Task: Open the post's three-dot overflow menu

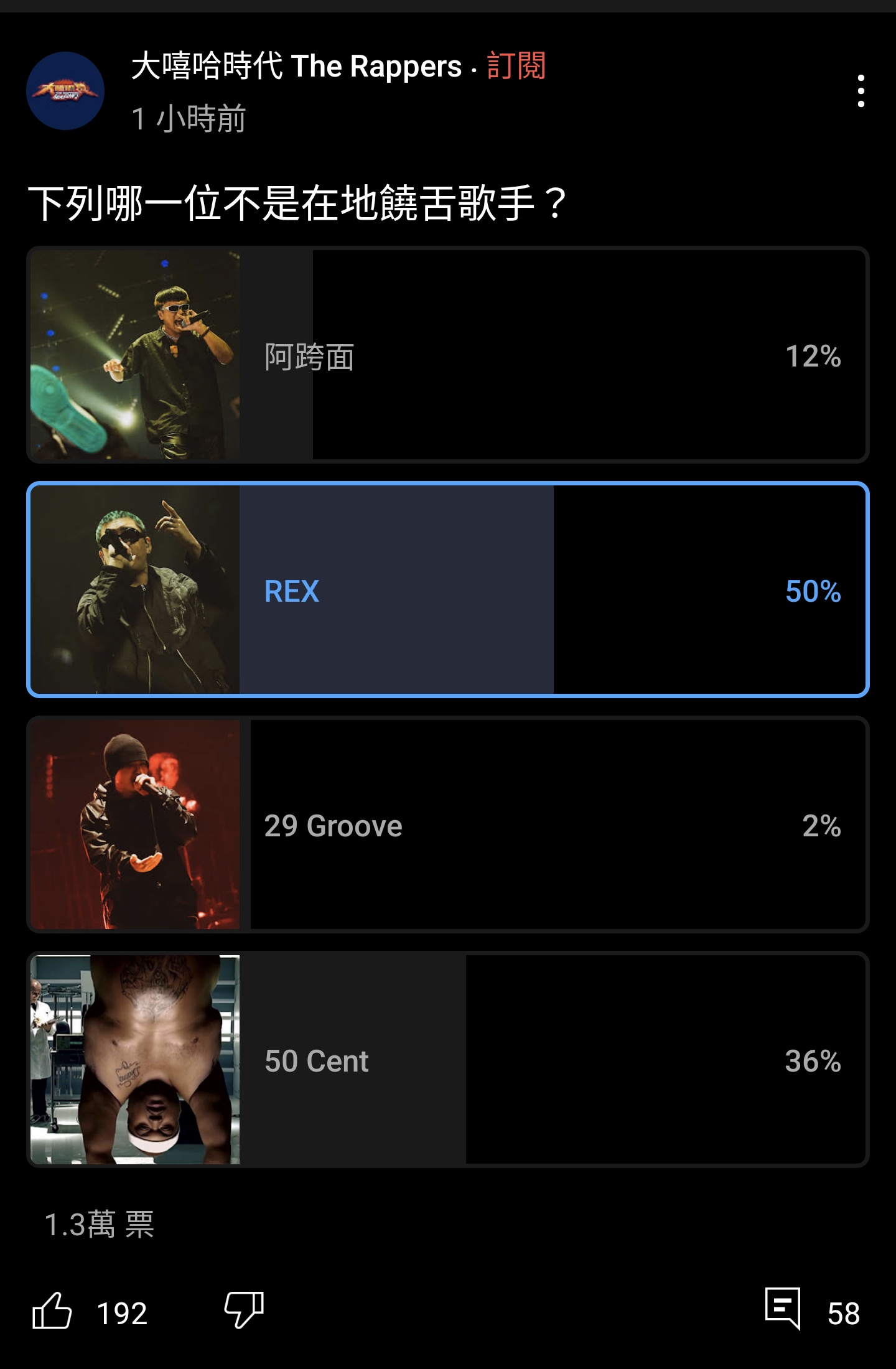Action: 861,91
